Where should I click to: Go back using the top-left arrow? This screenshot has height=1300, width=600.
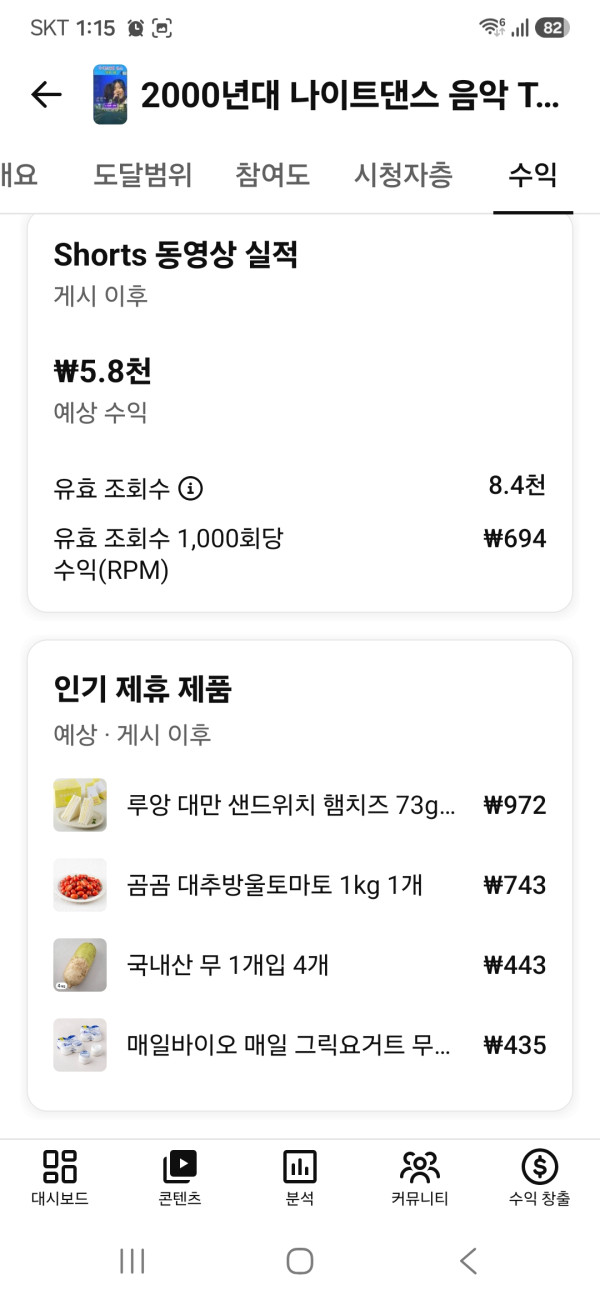(x=46, y=95)
